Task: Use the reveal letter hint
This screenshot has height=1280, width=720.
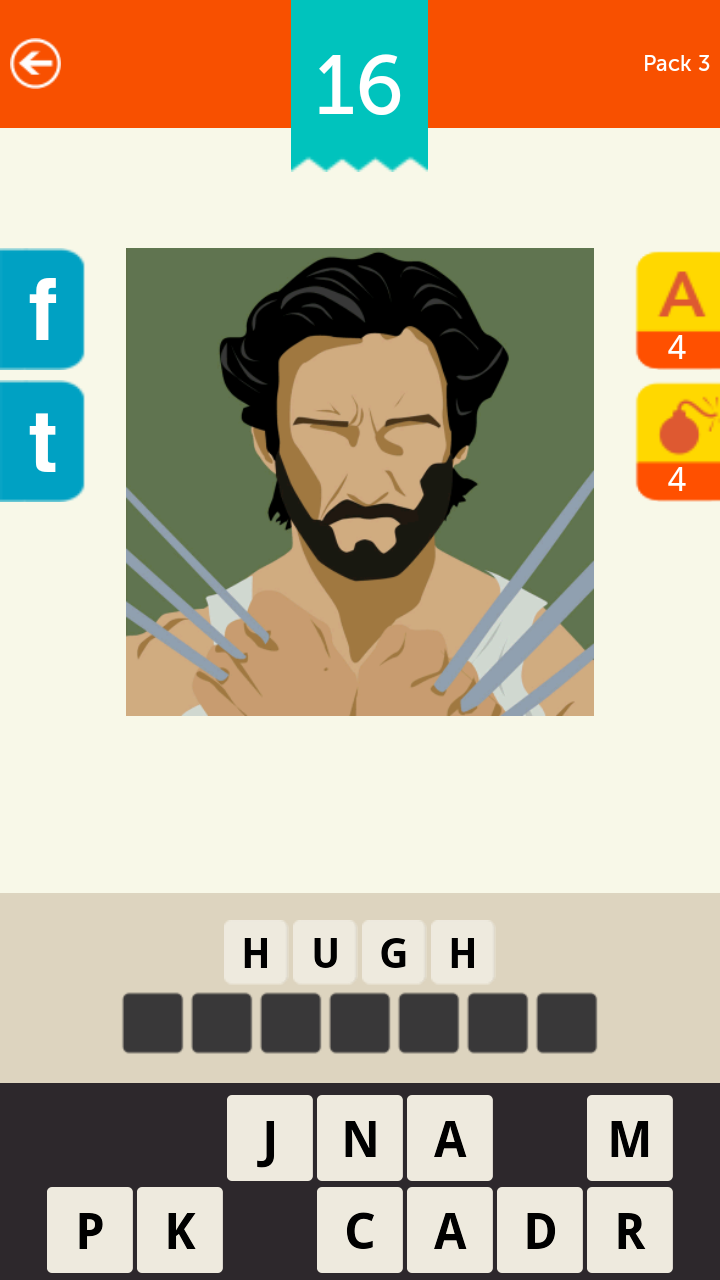Action: pyautogui.click(x=678, y=310)
